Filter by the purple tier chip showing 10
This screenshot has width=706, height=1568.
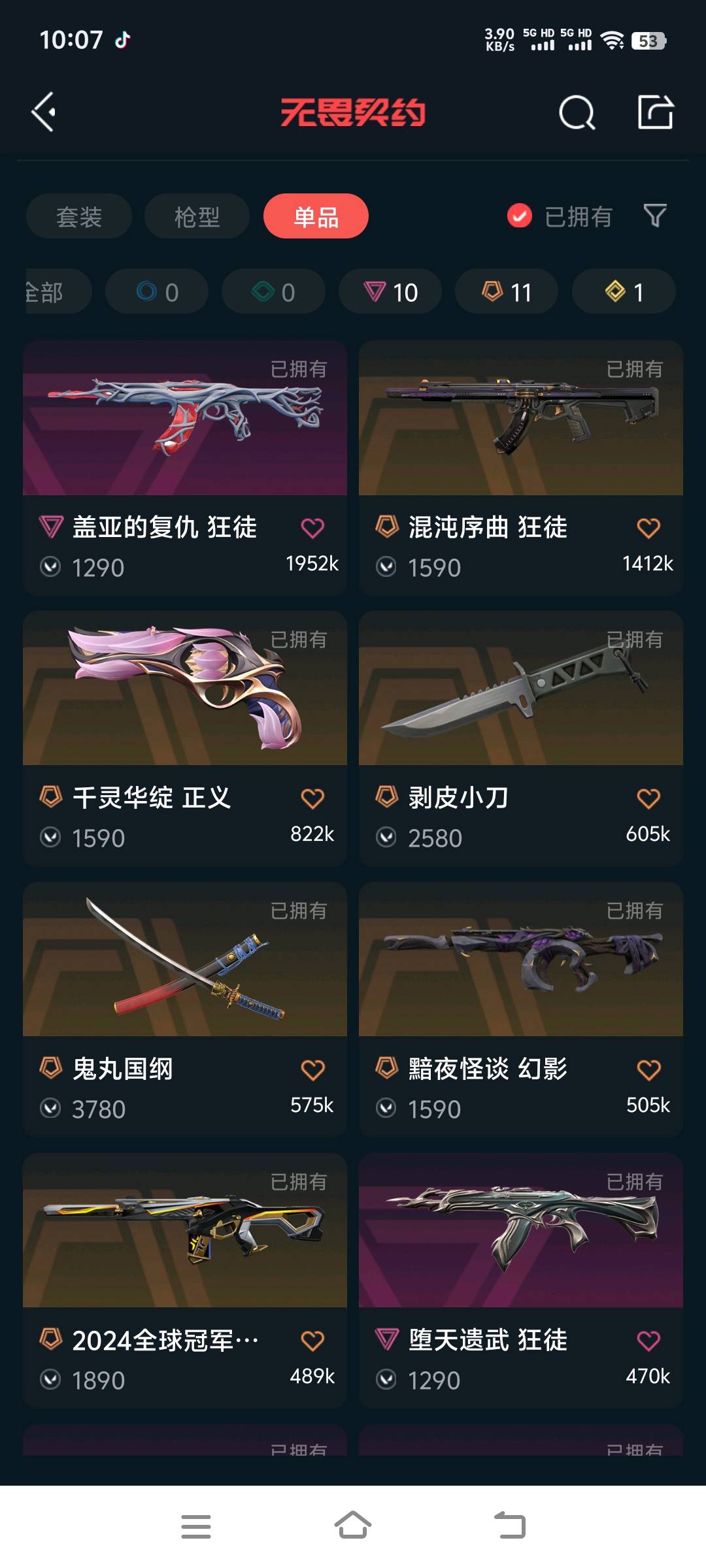pyautogui.click(x=390, y=291)
